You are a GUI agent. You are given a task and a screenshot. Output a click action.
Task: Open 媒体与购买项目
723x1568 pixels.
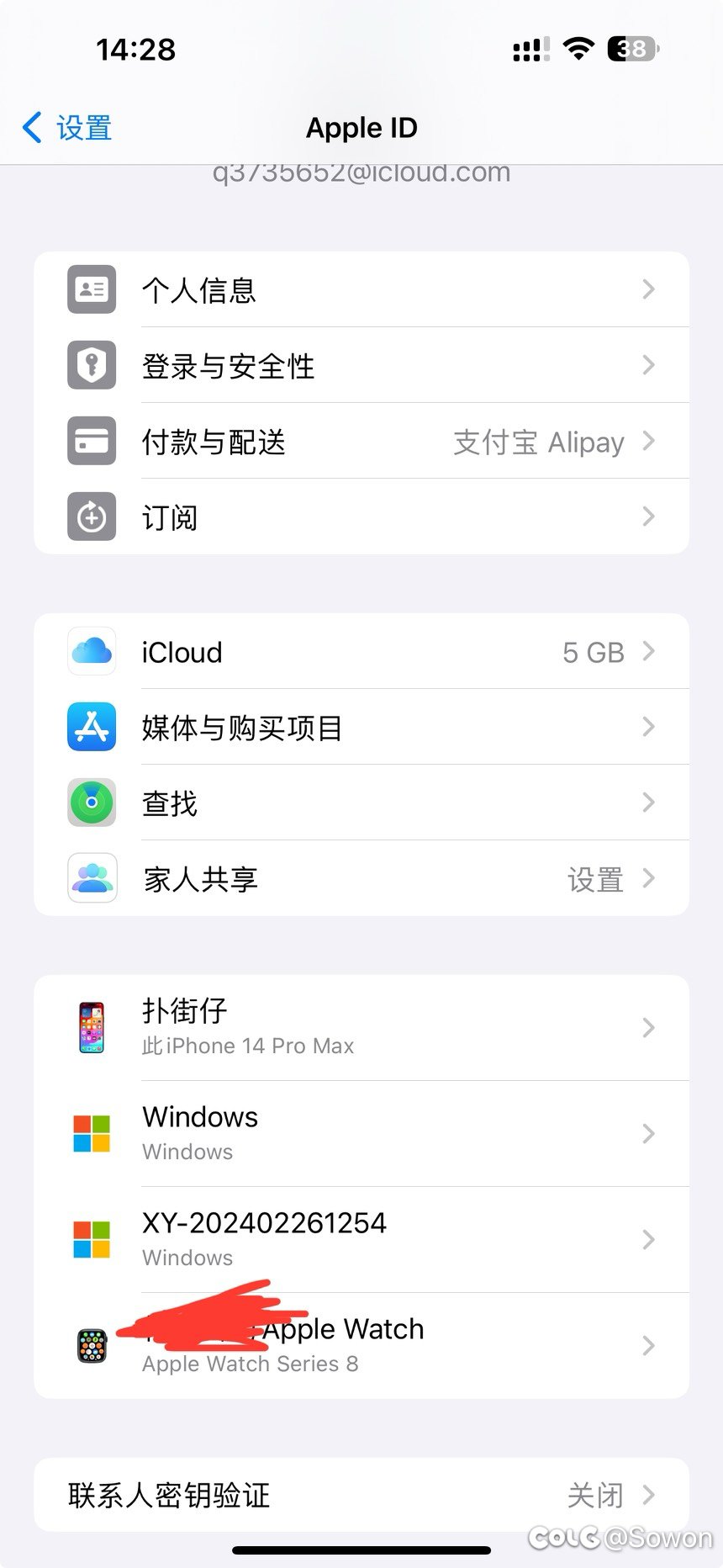click(361, 727)
